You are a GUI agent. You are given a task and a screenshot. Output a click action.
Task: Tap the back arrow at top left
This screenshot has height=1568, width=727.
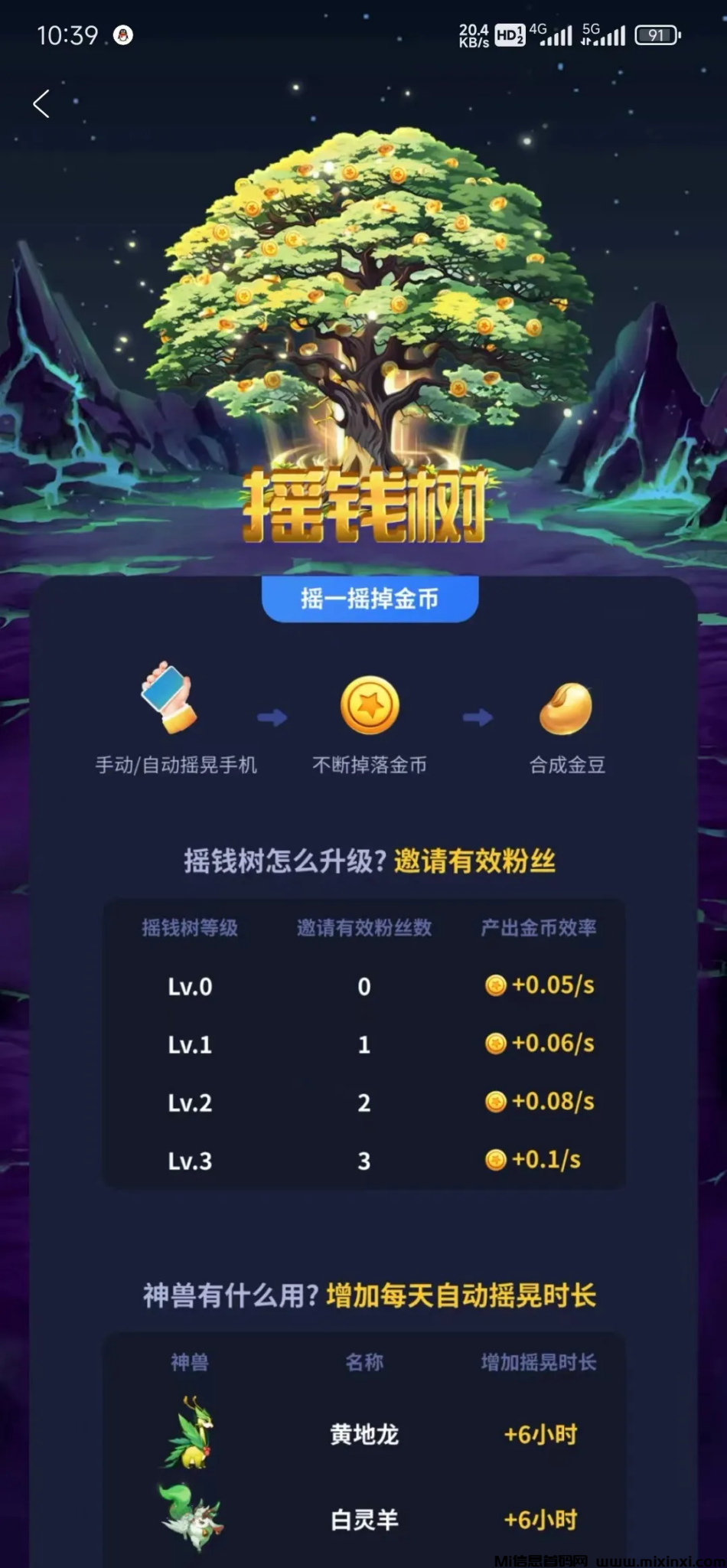pos(42,104)
